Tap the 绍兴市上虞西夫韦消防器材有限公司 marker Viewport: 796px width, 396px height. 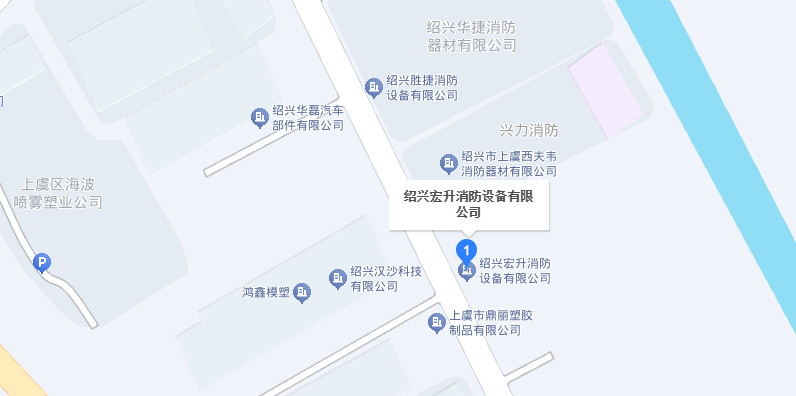[448, 163]
